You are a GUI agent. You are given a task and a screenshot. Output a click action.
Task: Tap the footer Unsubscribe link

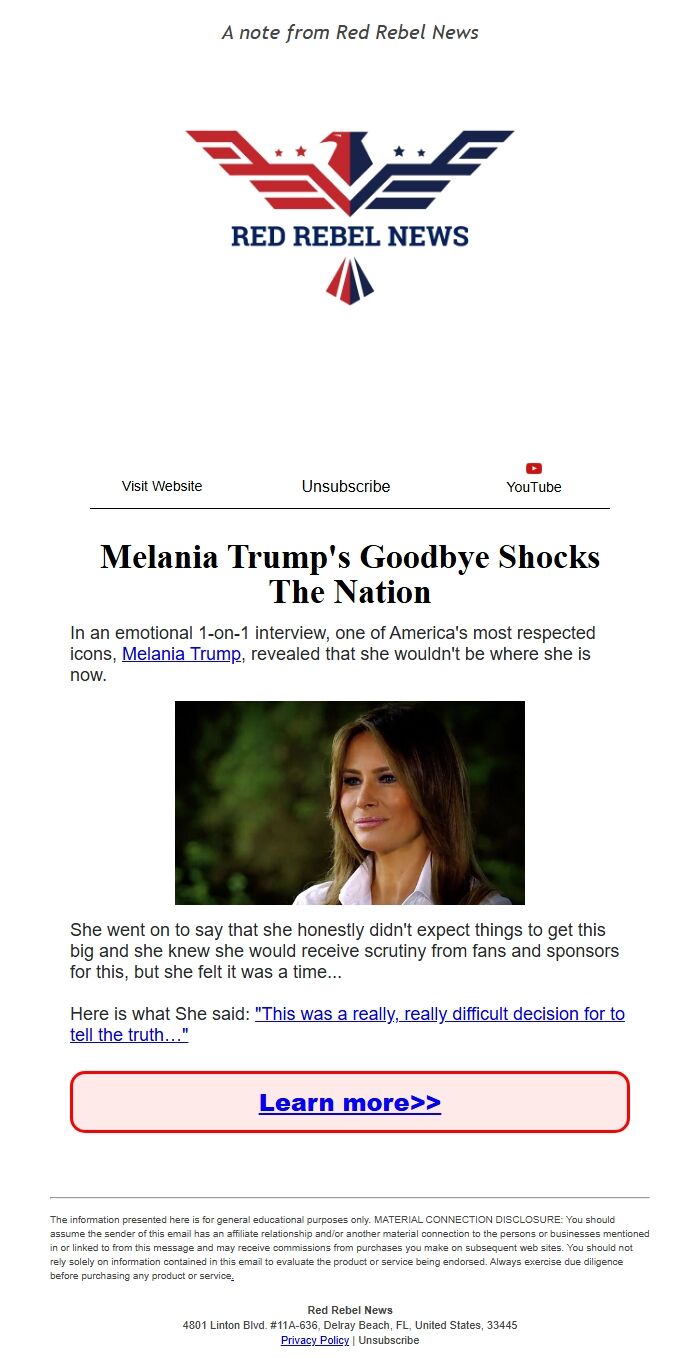tap(389, 1340)
